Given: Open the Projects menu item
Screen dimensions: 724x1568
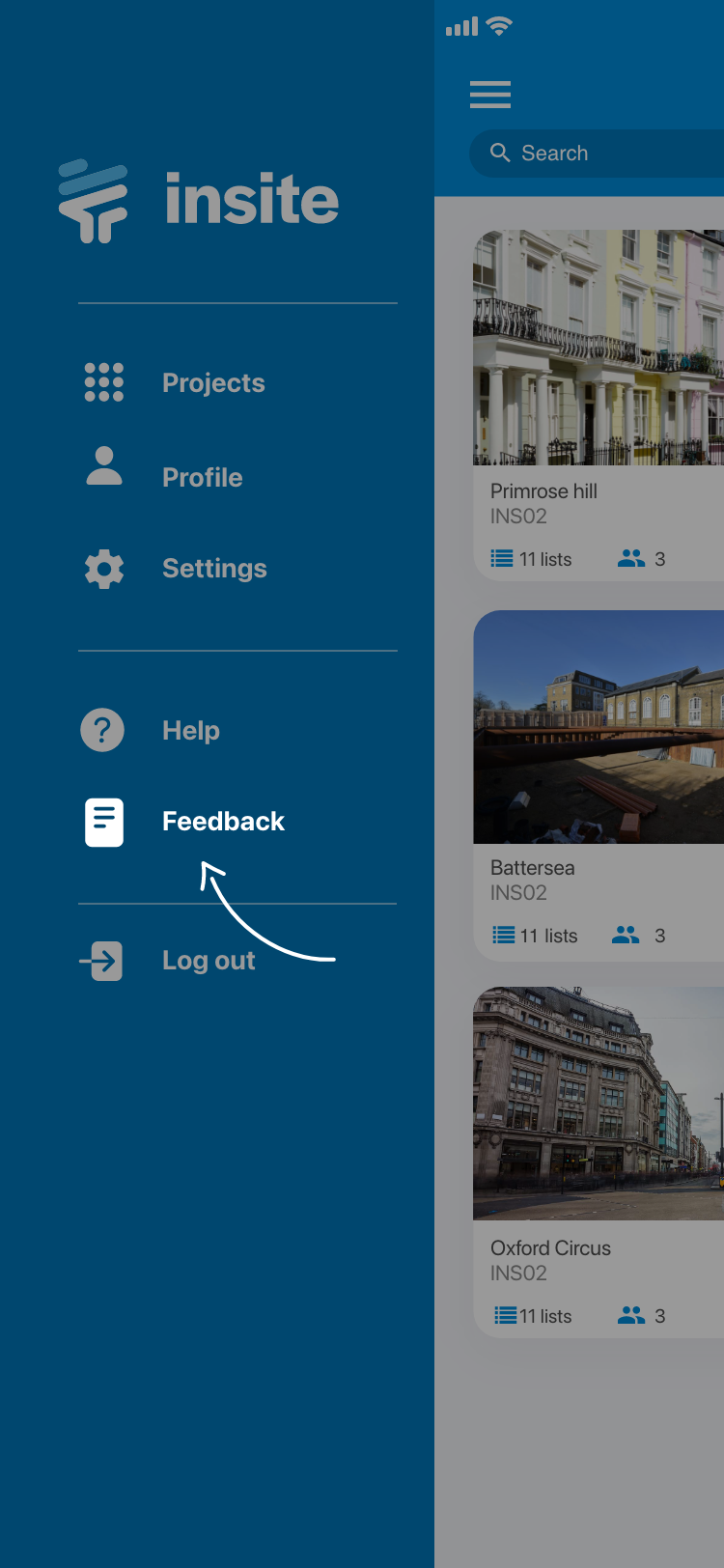Looking at the screenshot, I should 212,383.
